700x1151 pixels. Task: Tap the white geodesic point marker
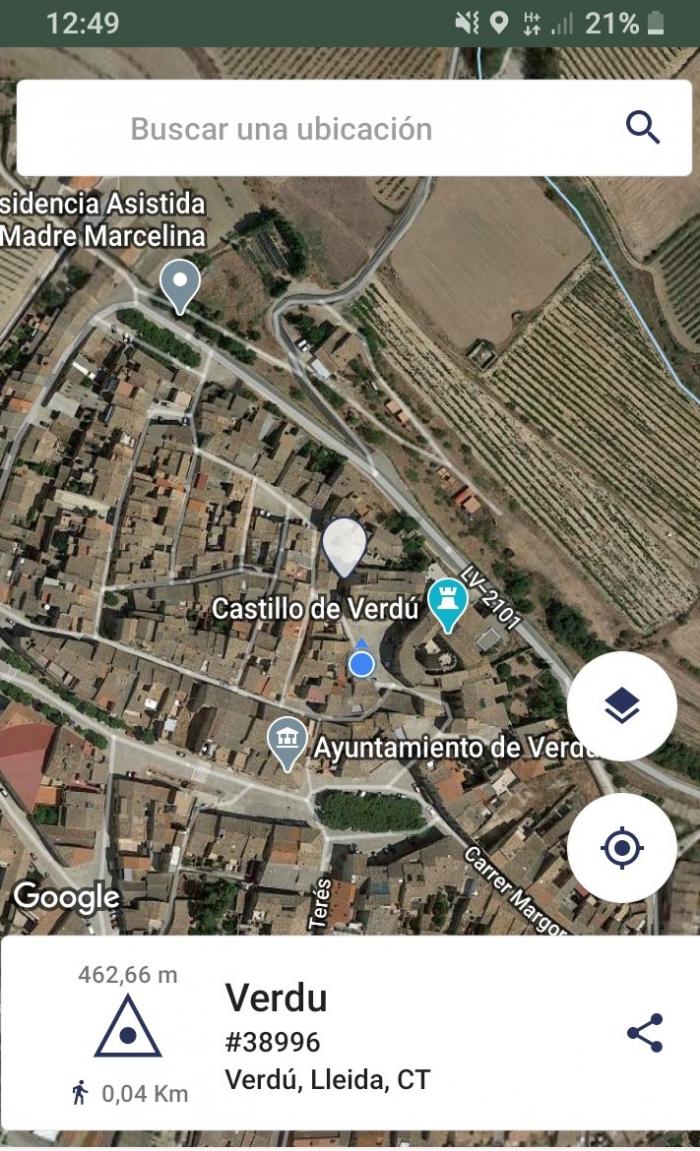tap(344, 547)
